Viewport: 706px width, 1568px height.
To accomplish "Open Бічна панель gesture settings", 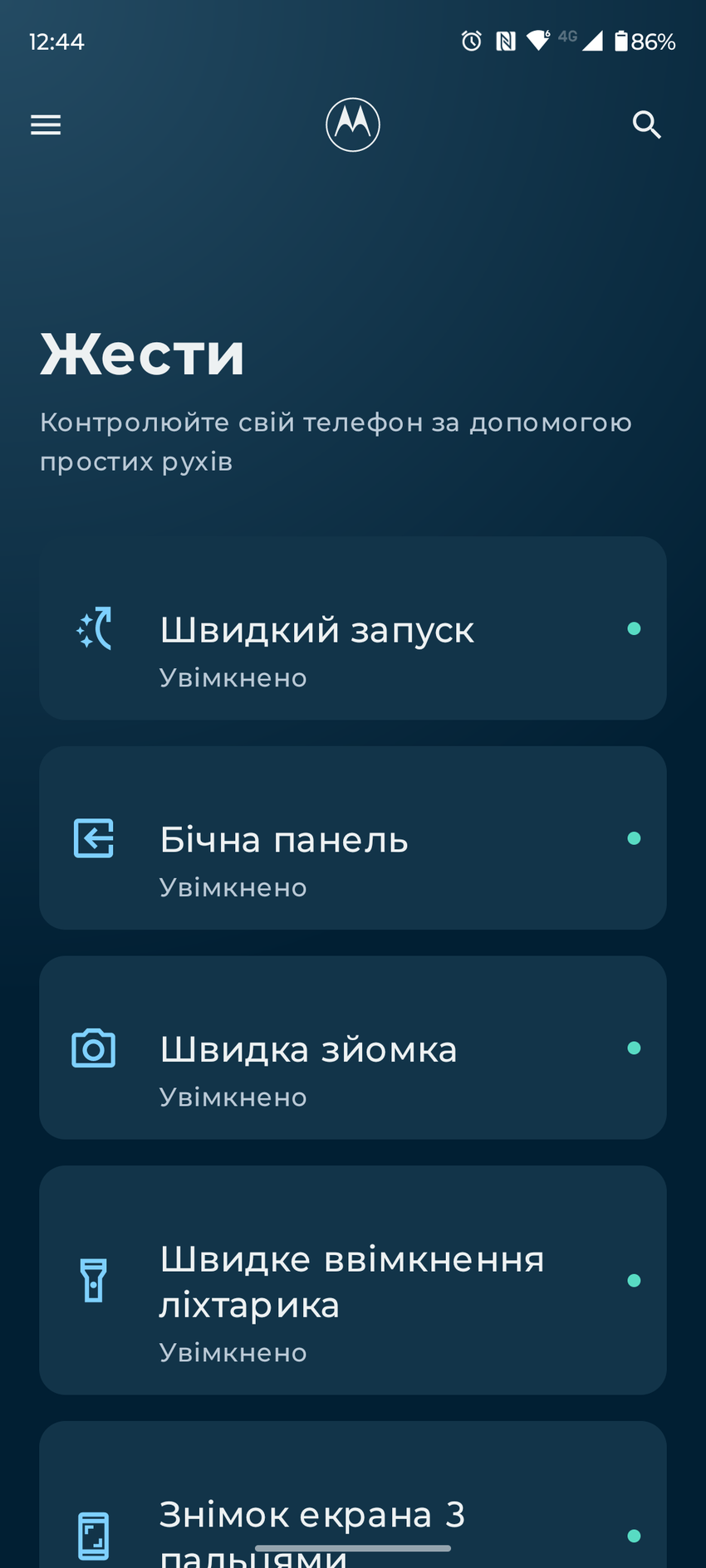I will [352, 838].
